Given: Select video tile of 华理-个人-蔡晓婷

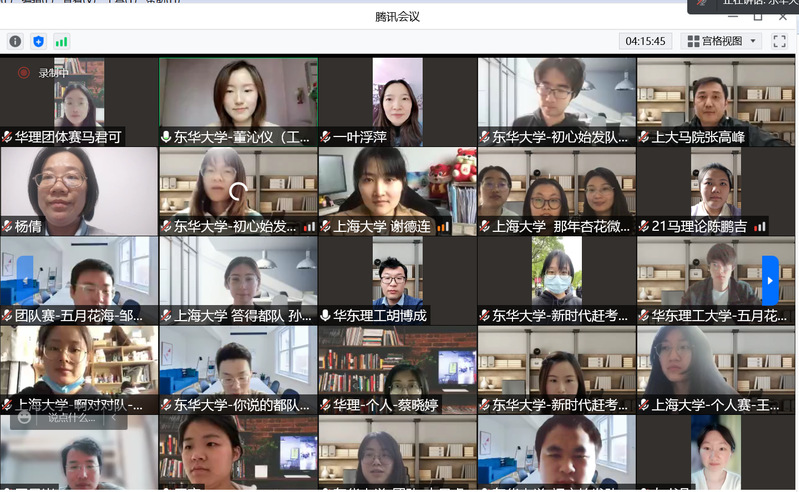Looking at the screenshot, I should [397, 368].
